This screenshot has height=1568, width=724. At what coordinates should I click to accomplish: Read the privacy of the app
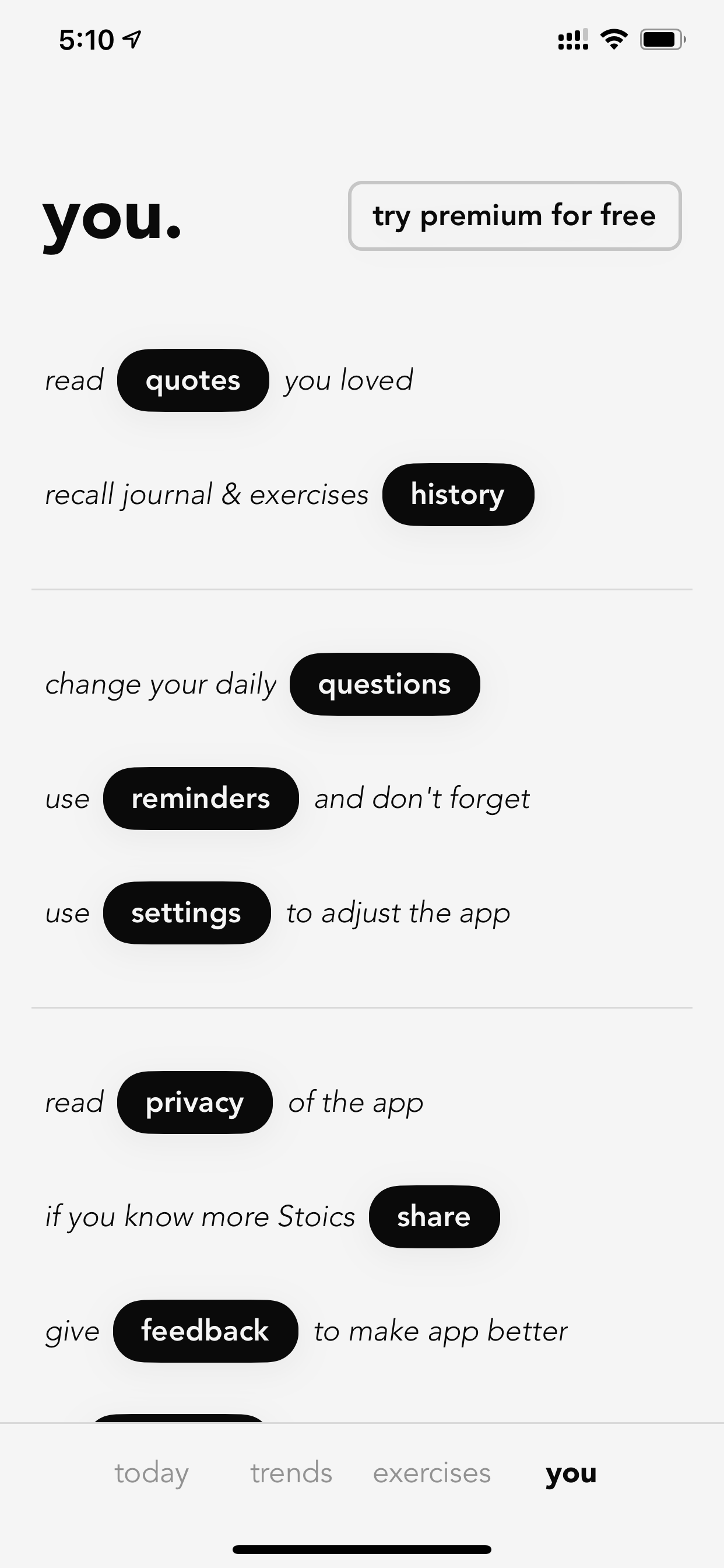(195, 1102)
